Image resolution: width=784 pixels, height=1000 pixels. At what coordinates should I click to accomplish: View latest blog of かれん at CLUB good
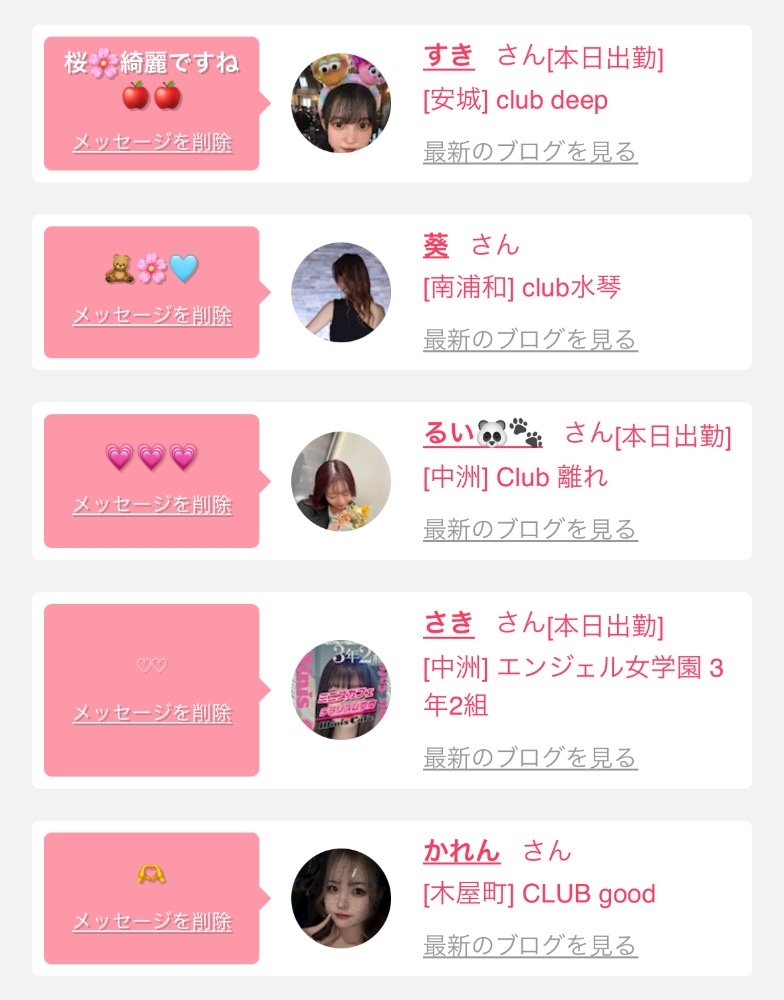coord(530,945)
